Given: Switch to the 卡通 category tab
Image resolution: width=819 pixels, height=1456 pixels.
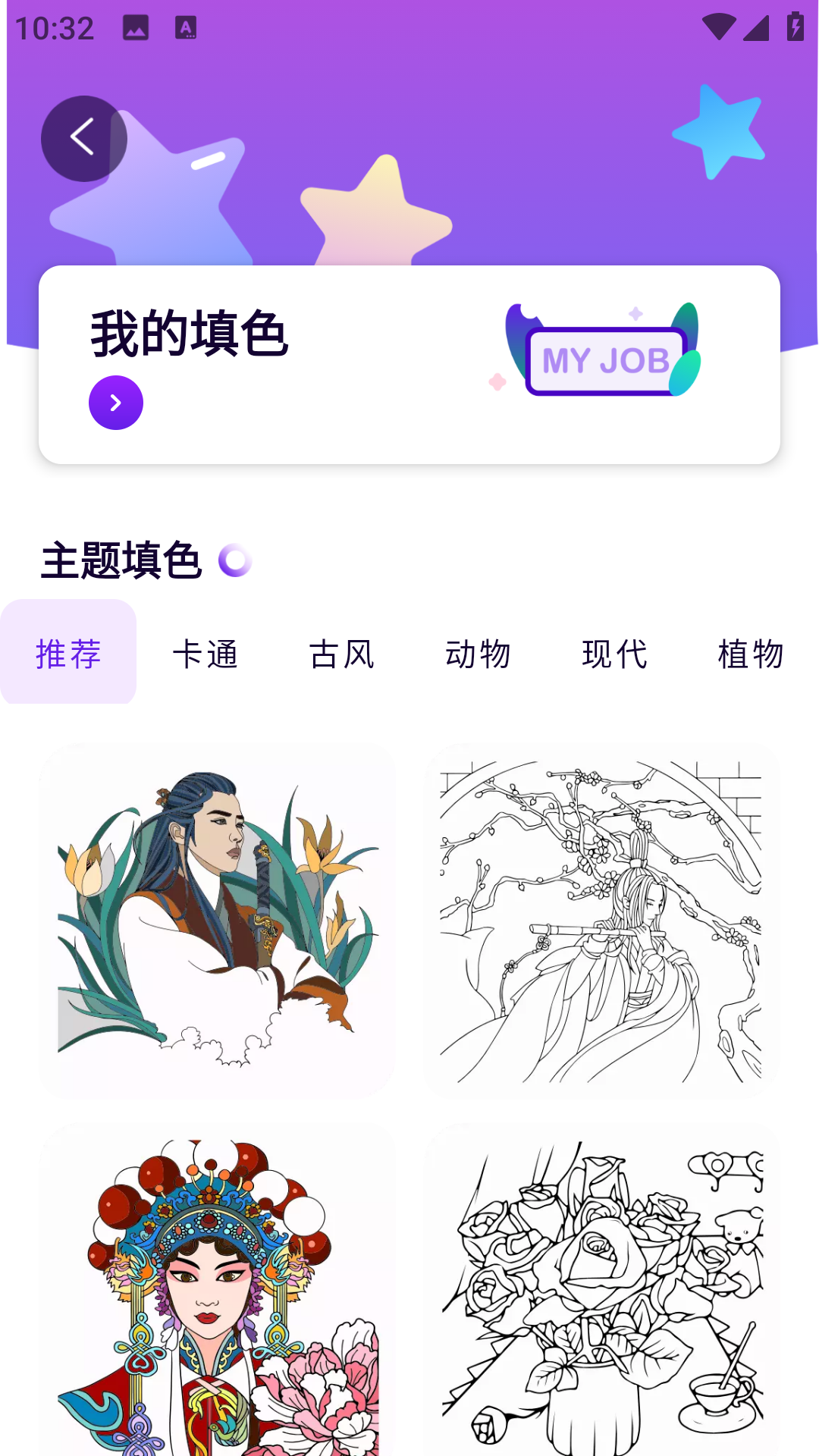Looking at the screenshot, I should point(206,654).
